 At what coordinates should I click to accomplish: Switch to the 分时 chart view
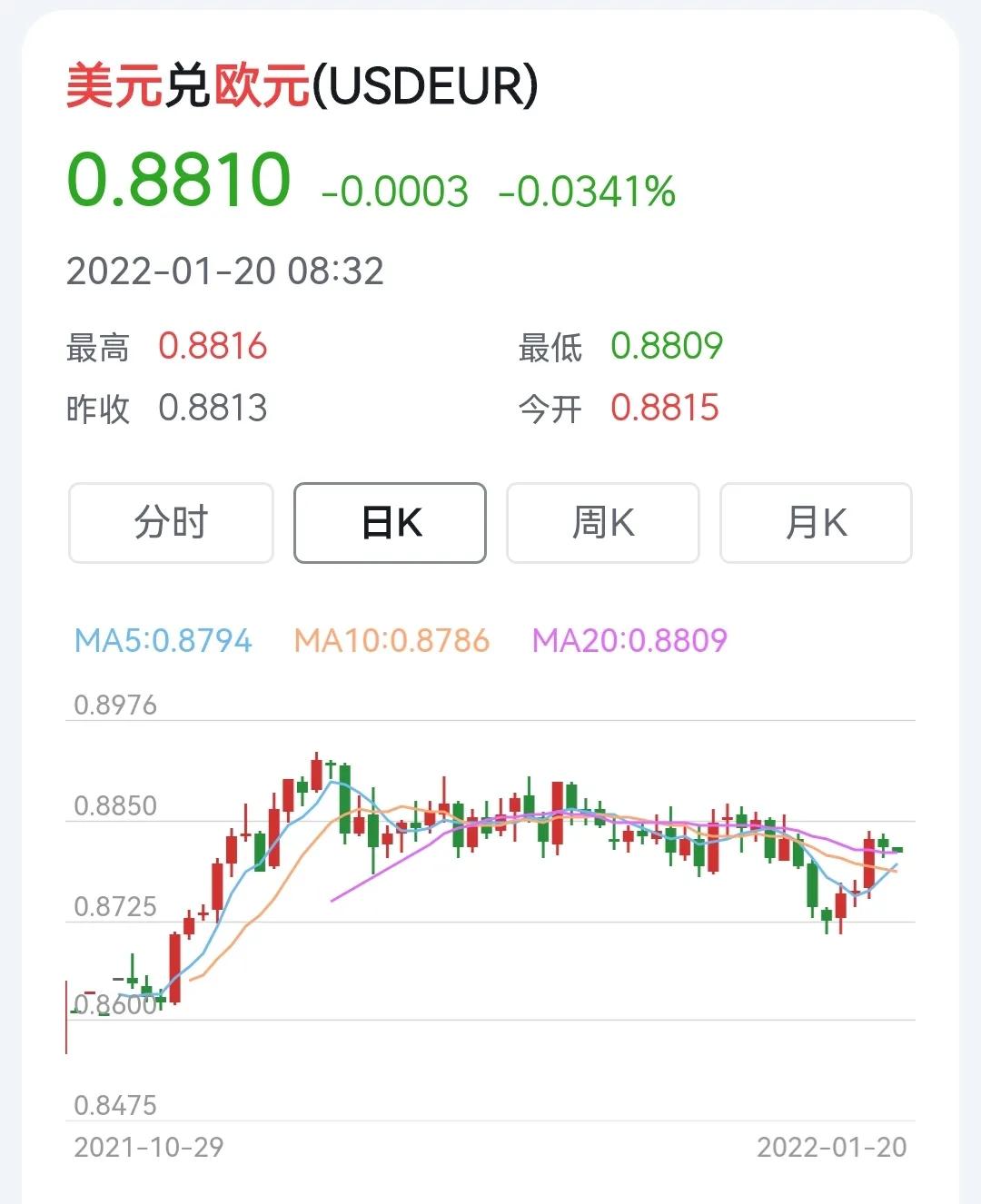pyautogui.click(x=171, y=523)
